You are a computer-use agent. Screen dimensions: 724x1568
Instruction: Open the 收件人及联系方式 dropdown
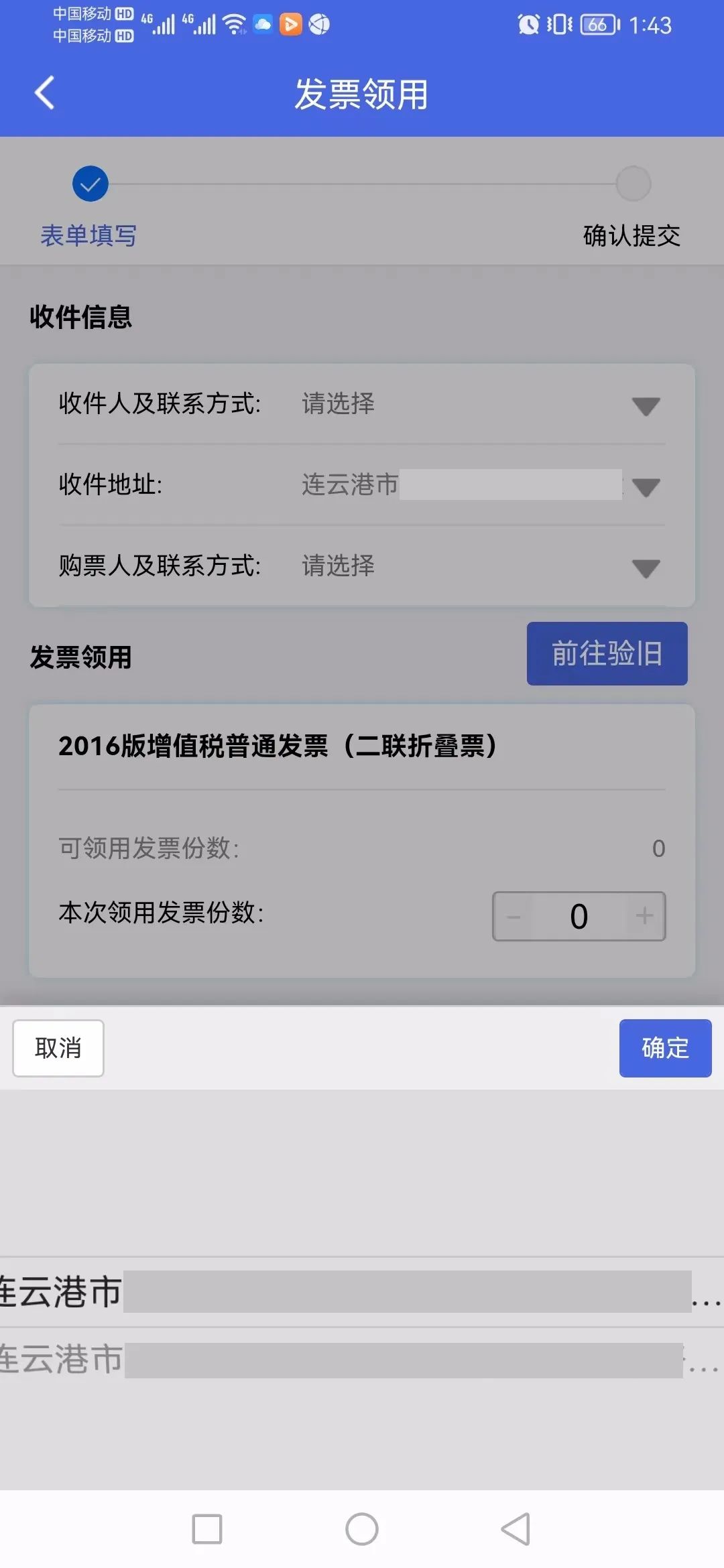click(x=362, y=404)
